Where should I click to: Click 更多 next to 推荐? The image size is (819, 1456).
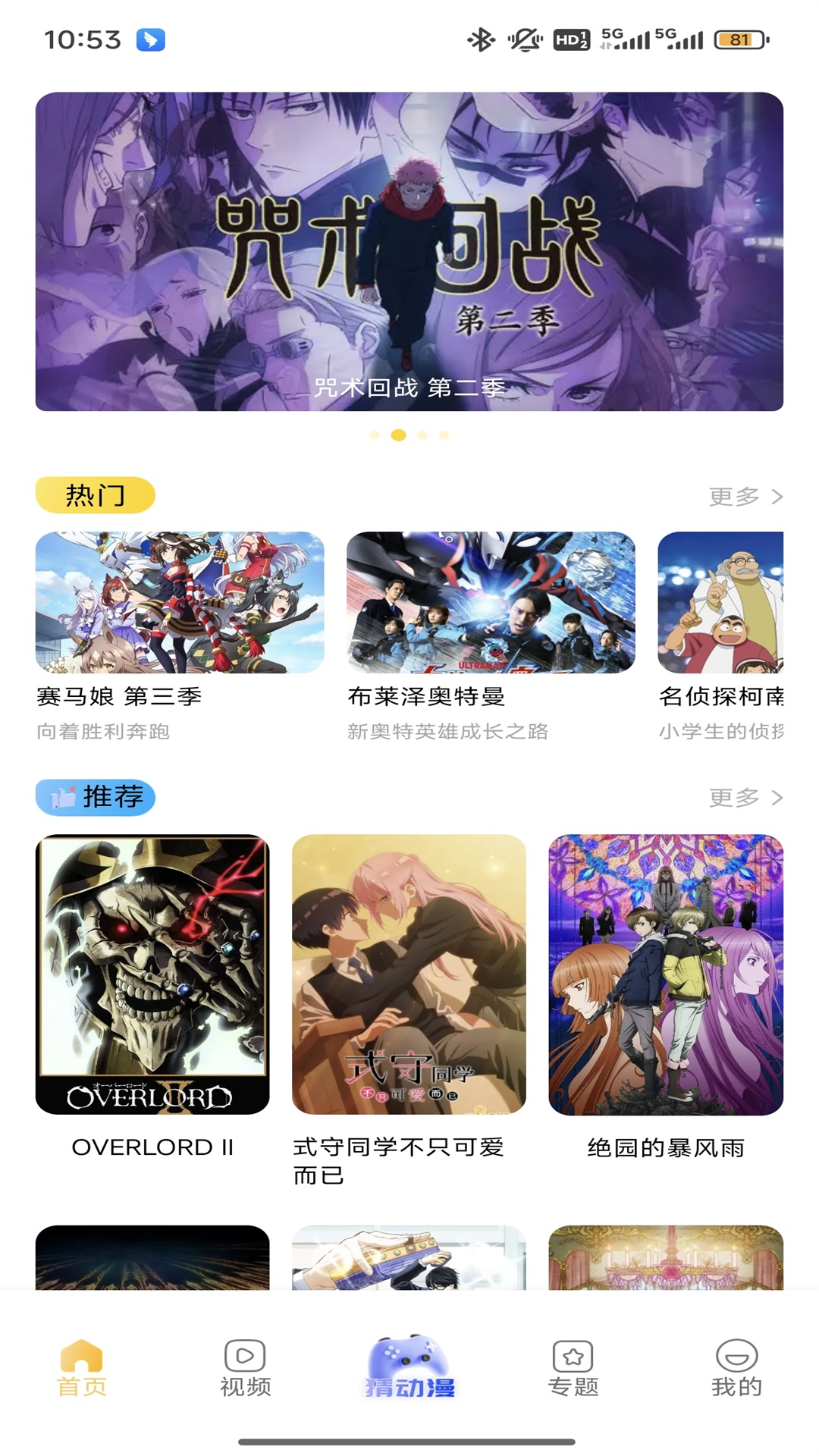coord(733,797)
